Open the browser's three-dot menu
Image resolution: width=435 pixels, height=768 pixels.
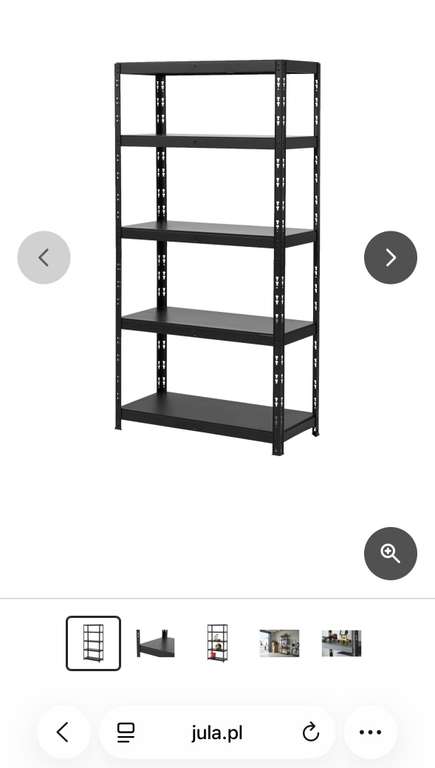(370, 732)
